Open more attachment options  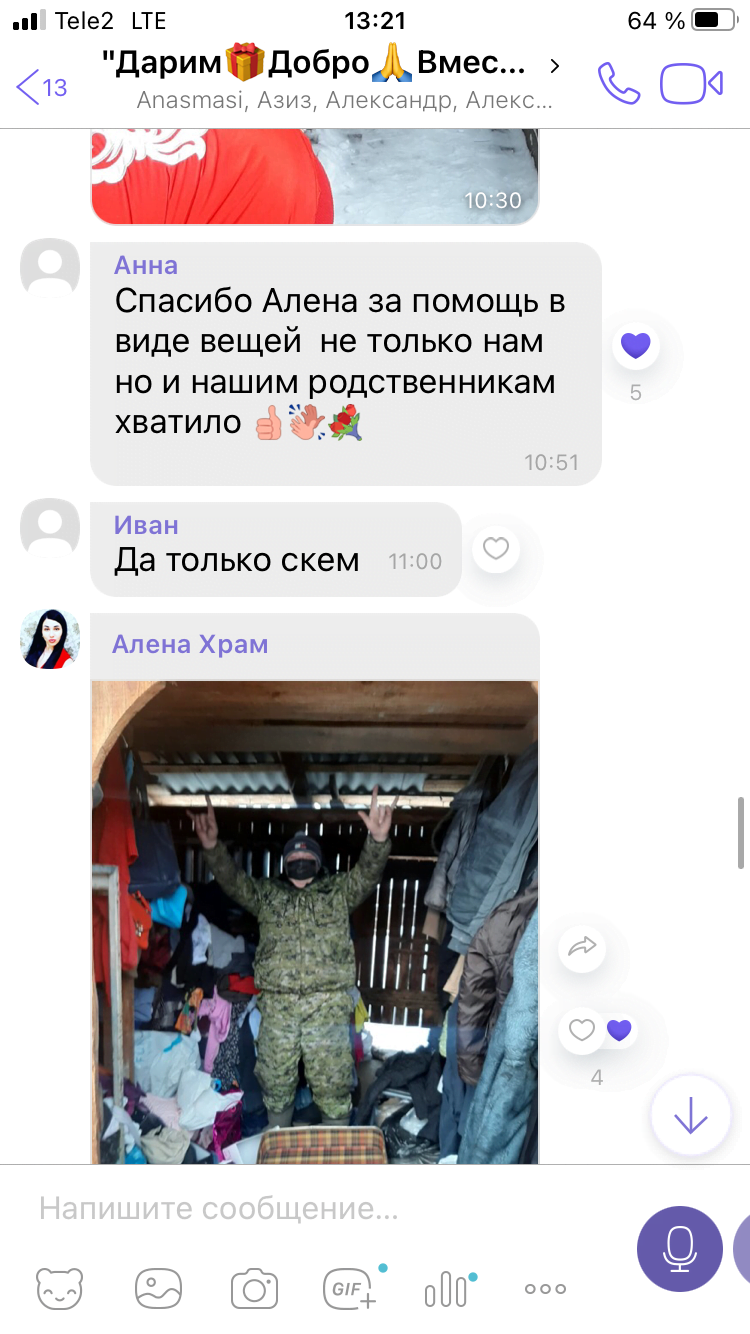pyautogui.click(x=545, y=1289)
